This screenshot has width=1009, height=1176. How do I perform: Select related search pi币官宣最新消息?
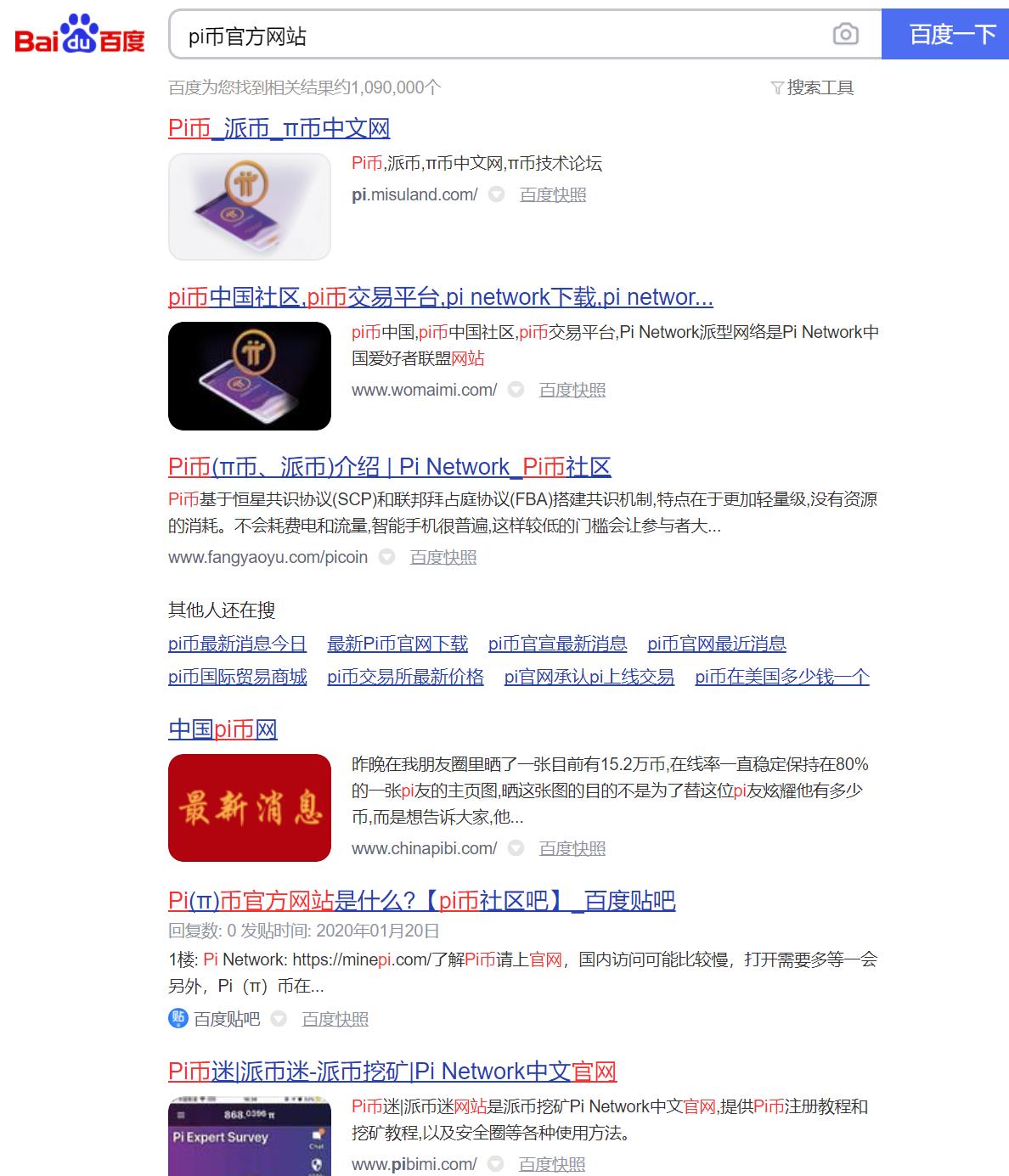pos(557,644)
